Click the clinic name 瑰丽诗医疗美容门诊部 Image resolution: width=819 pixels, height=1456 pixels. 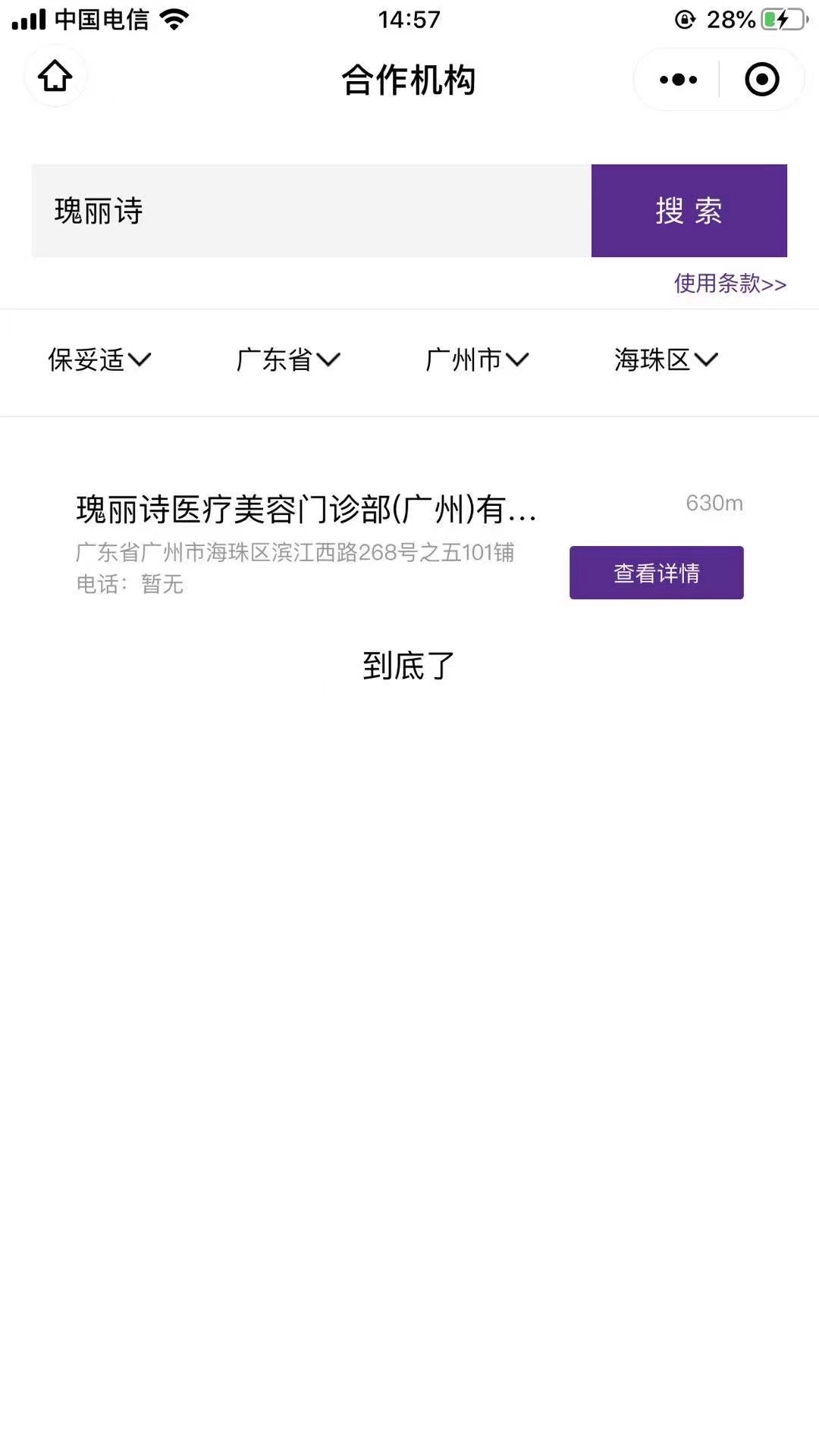coord(306,511)
